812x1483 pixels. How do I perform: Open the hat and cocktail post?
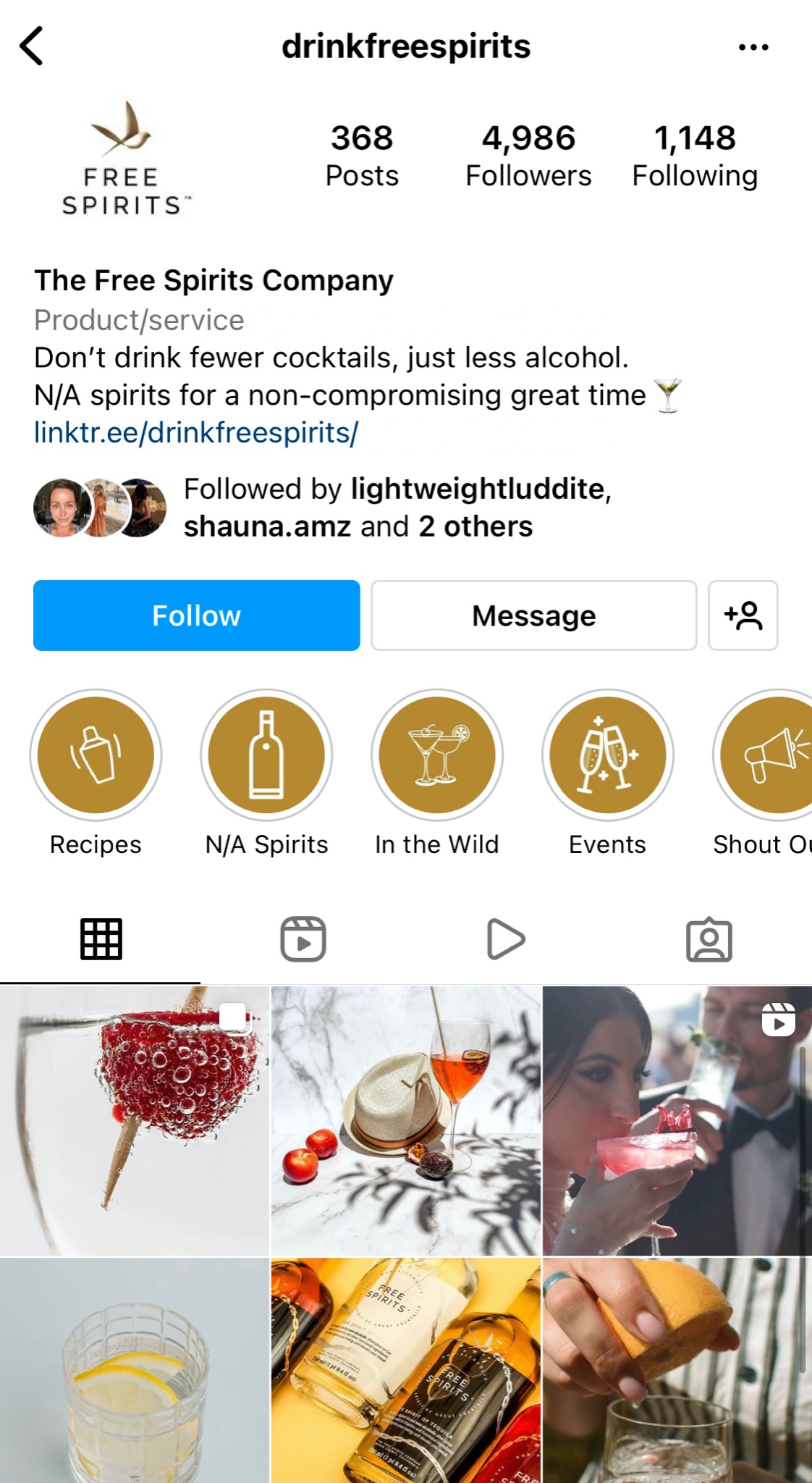tap(406, 1120)
